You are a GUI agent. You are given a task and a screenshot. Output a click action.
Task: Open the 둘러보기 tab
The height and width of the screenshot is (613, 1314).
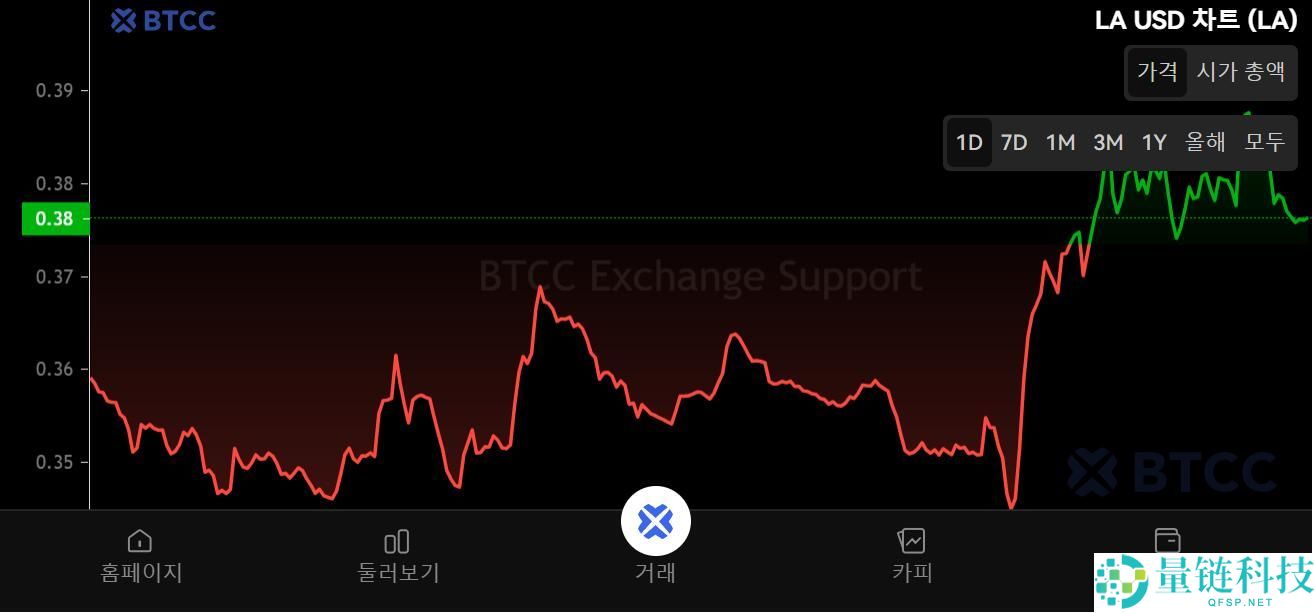398,556
